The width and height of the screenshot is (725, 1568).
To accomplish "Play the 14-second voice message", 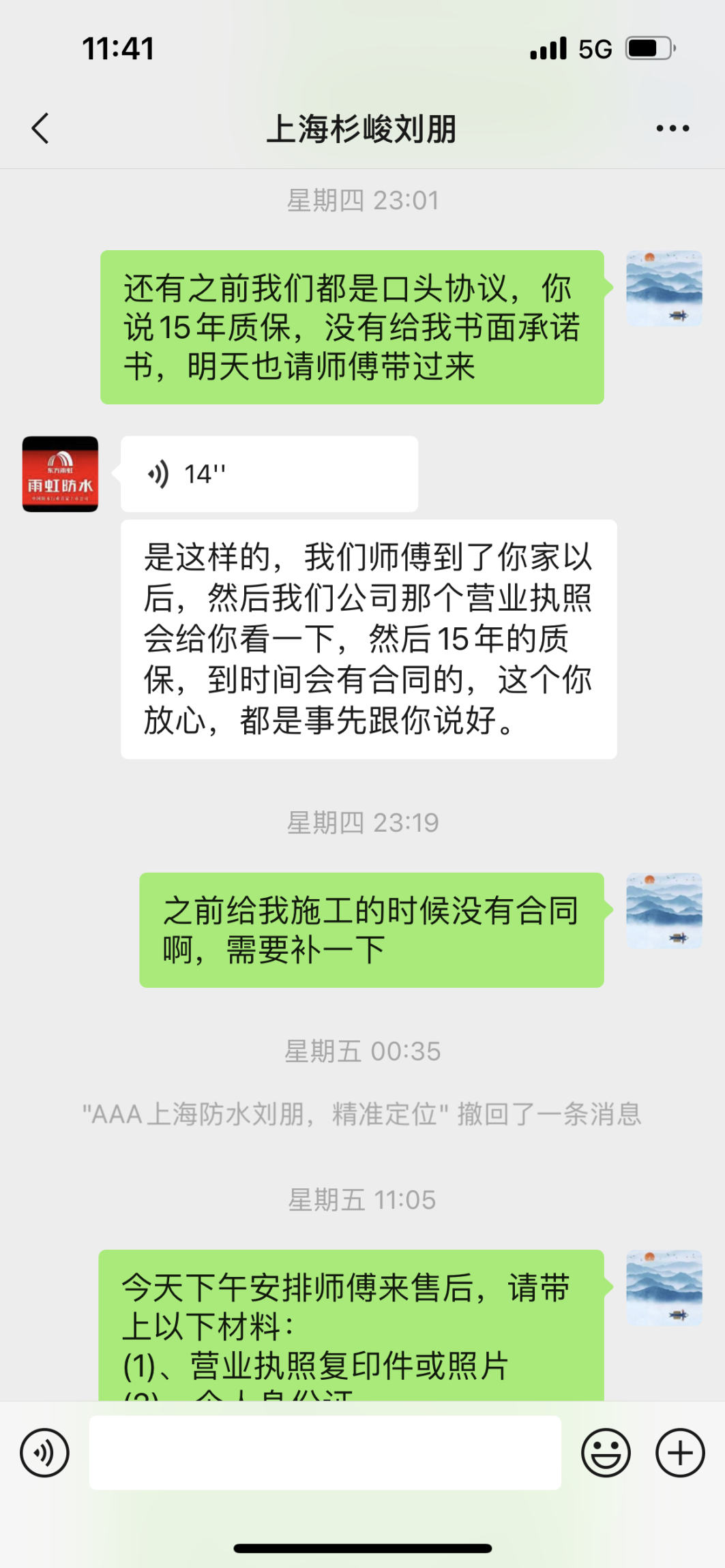I will (x=269, y=474).
